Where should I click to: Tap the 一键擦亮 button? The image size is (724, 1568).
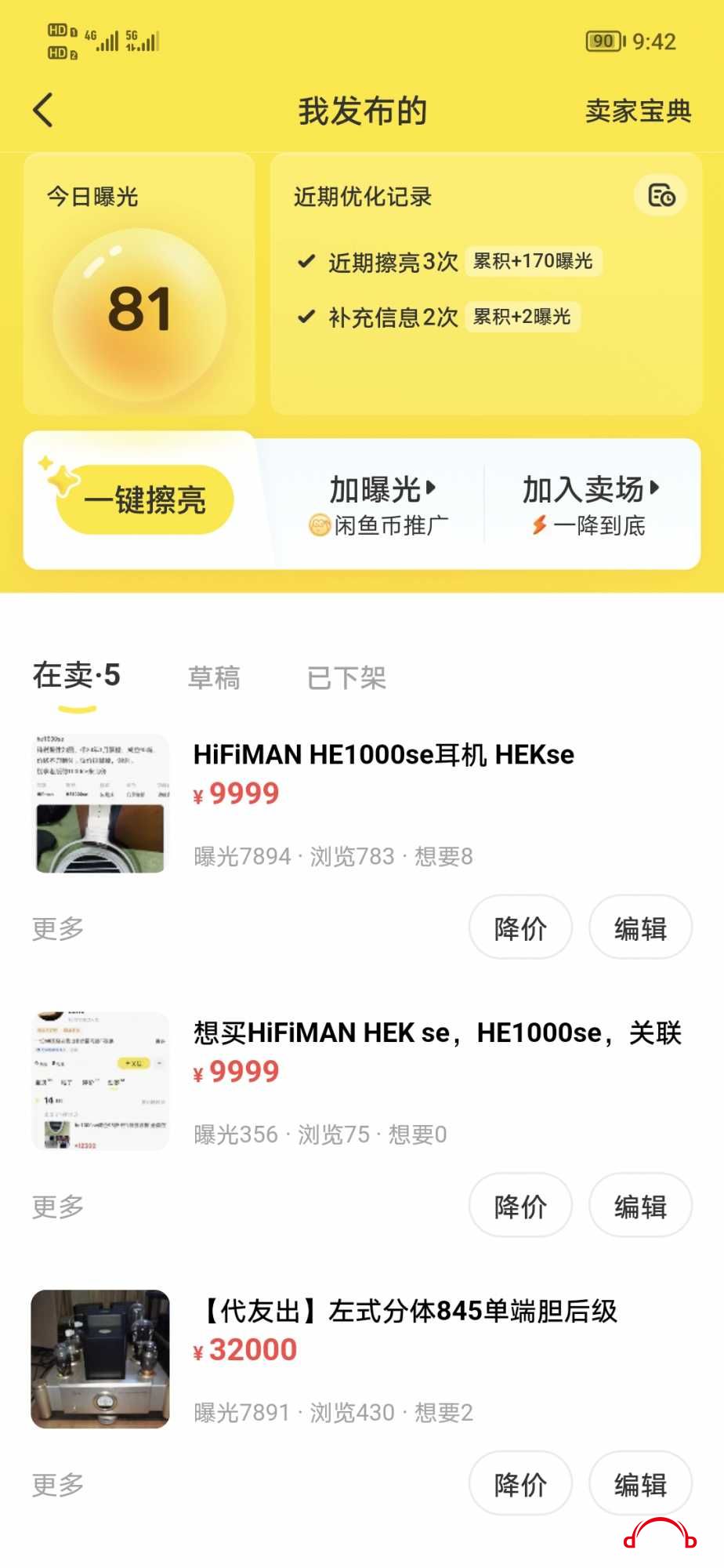pyautogui.click(x=145, y=499)
